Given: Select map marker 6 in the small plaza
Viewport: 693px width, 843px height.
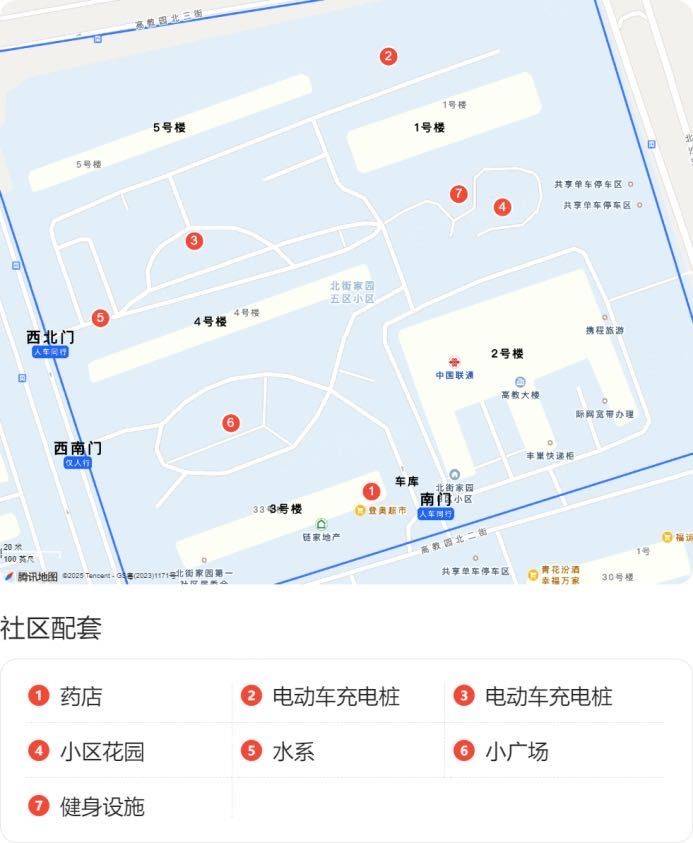Looking at the screenshot, I should (231, 423).
